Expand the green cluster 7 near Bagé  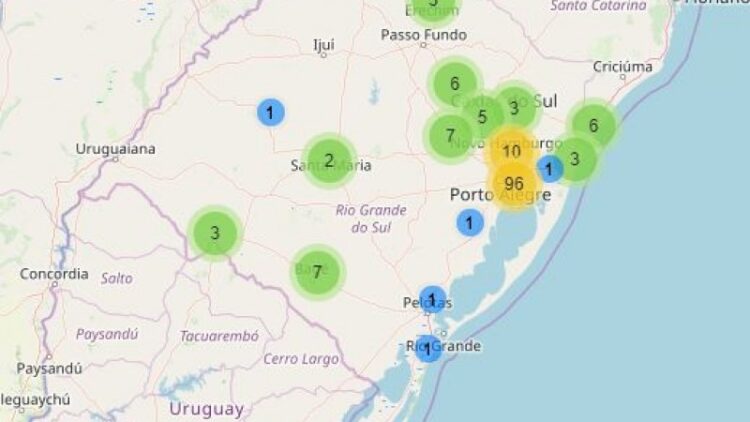coord(317,272)
